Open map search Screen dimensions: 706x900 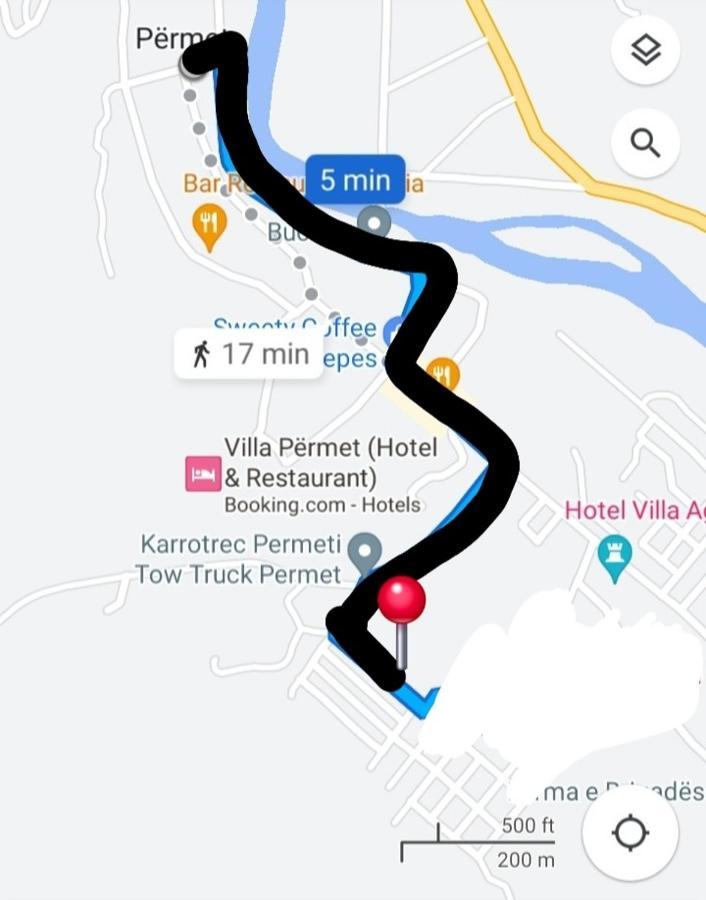tap(646, 144)
